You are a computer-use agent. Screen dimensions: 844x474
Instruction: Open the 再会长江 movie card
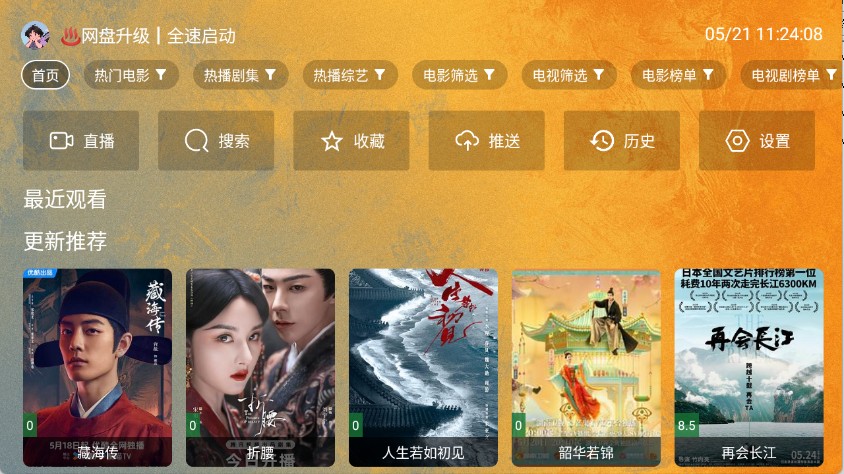(749, 365)
